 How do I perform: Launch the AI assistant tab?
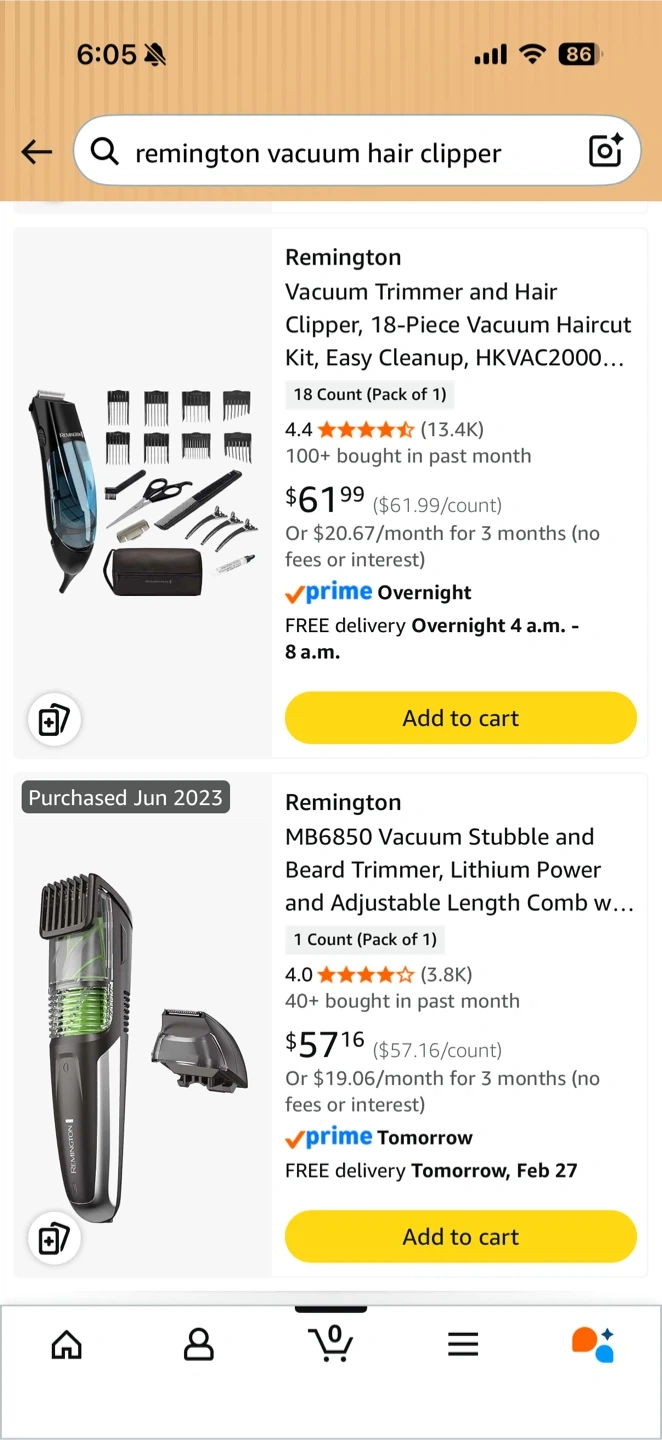(593, 1345)
